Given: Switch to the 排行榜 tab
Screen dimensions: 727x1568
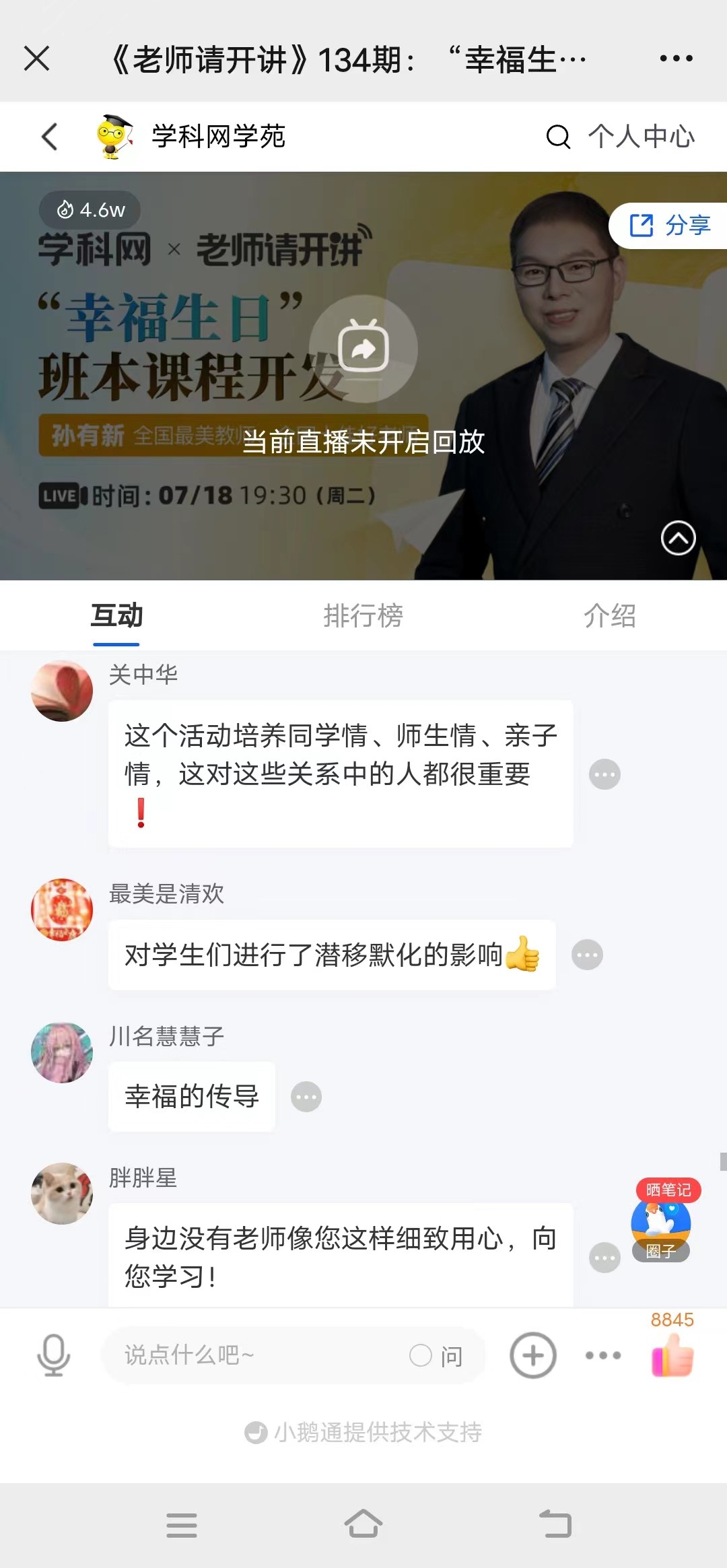Looking at the screenshot, I should pyautogui.click(x=363, y=616).
